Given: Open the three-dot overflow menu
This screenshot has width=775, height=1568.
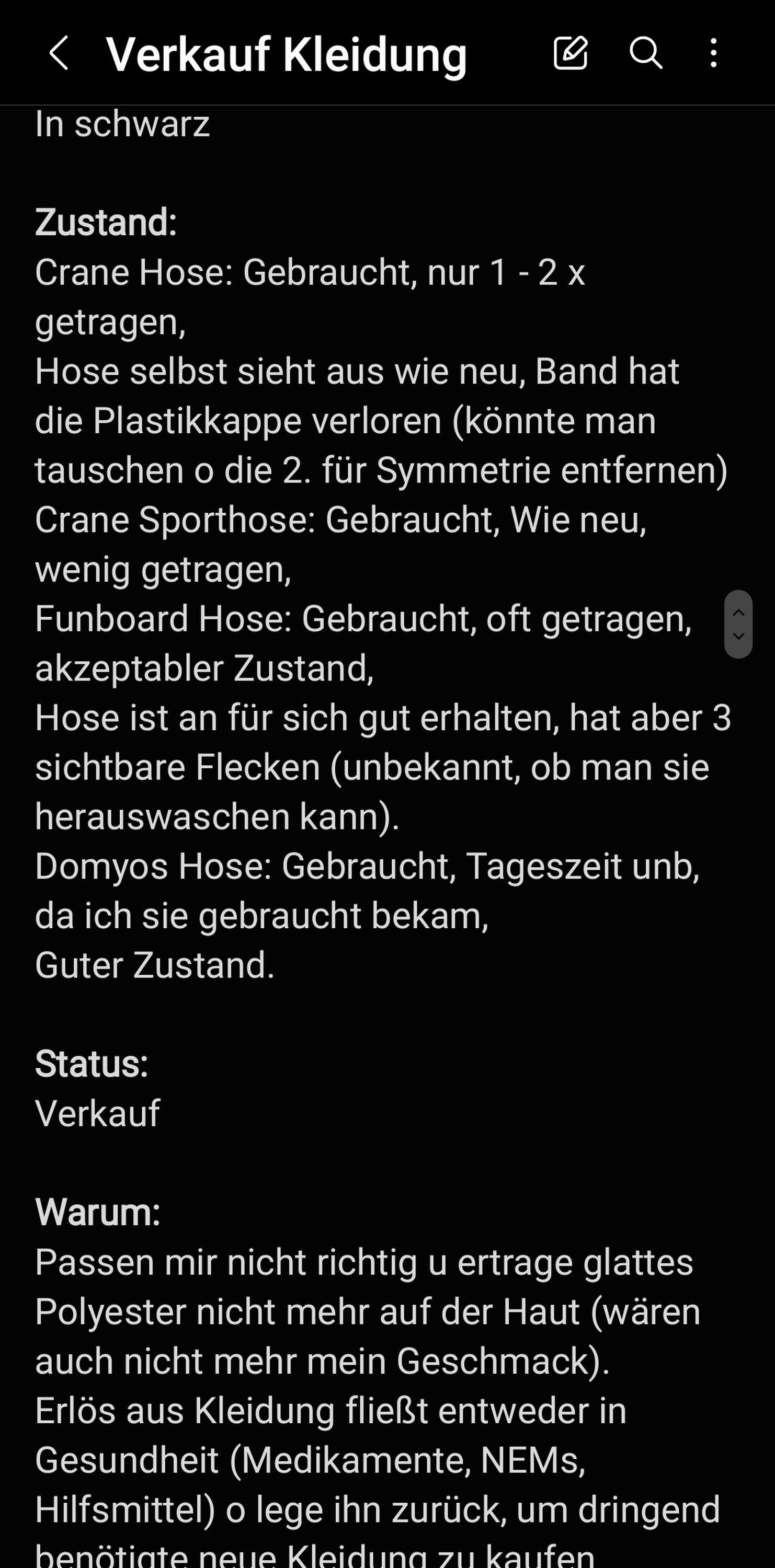Looking at the screenshot, I should pyautogui.click(x=713, y=53).
